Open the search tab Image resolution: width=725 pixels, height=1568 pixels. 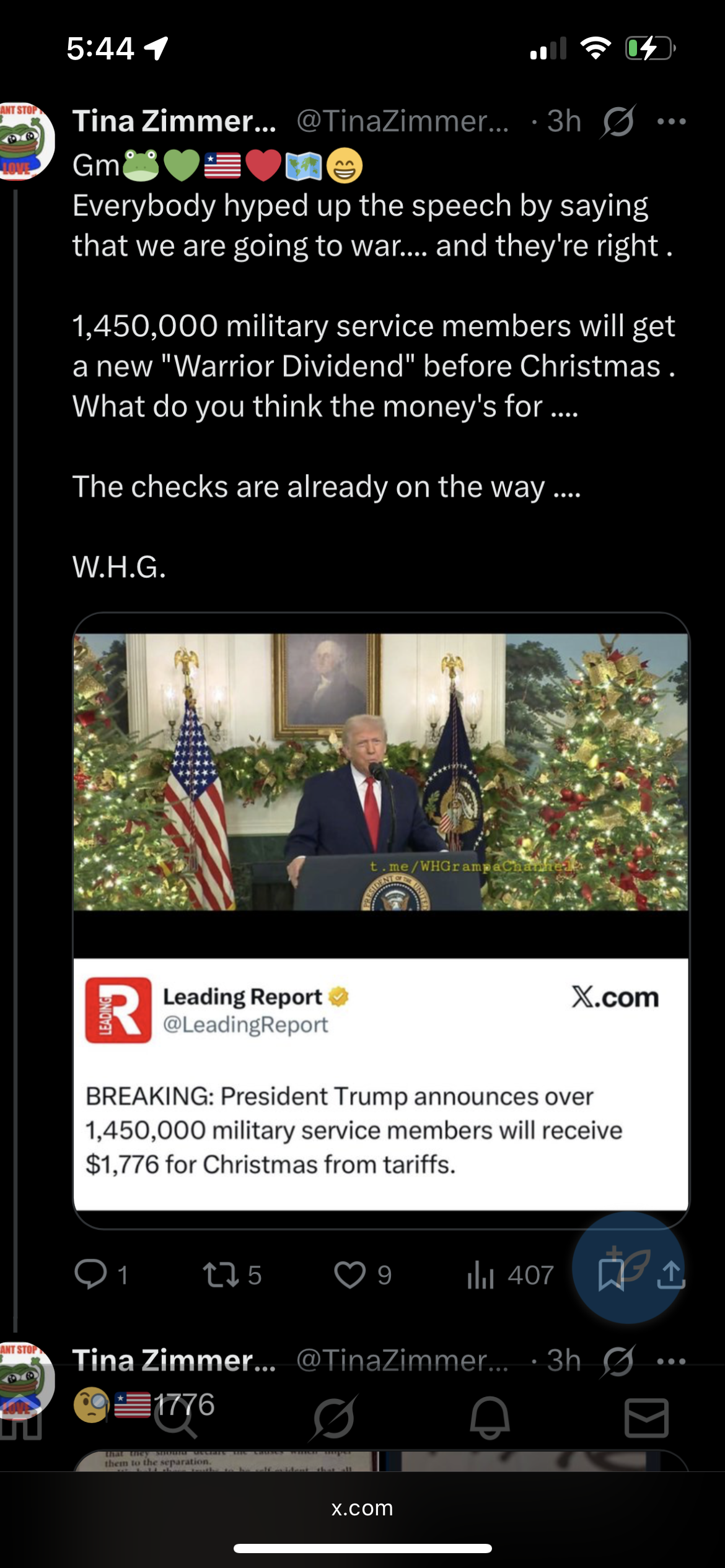pos(175,1418)
